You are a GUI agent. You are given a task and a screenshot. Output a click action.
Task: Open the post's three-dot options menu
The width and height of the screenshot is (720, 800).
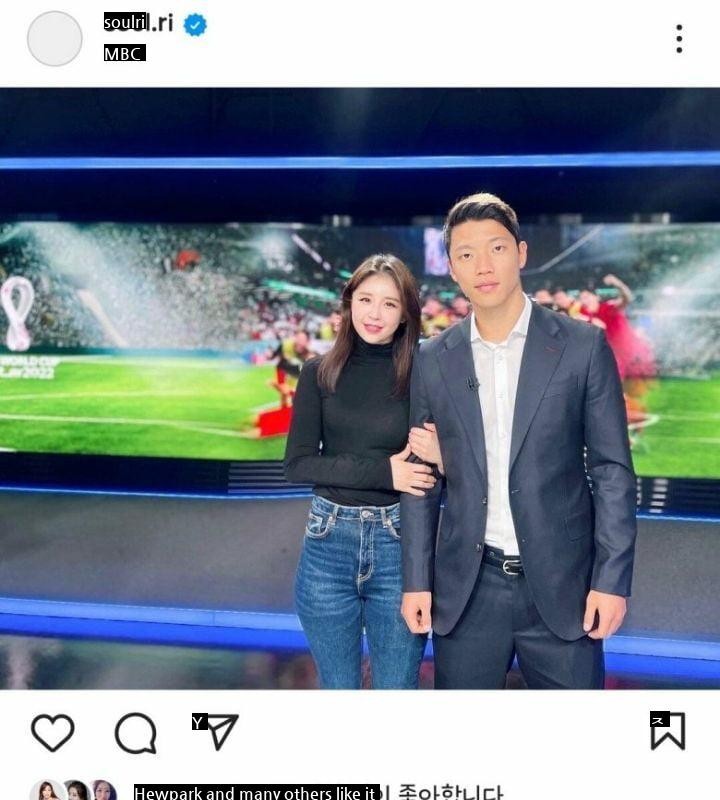click(x=679, y=39)
